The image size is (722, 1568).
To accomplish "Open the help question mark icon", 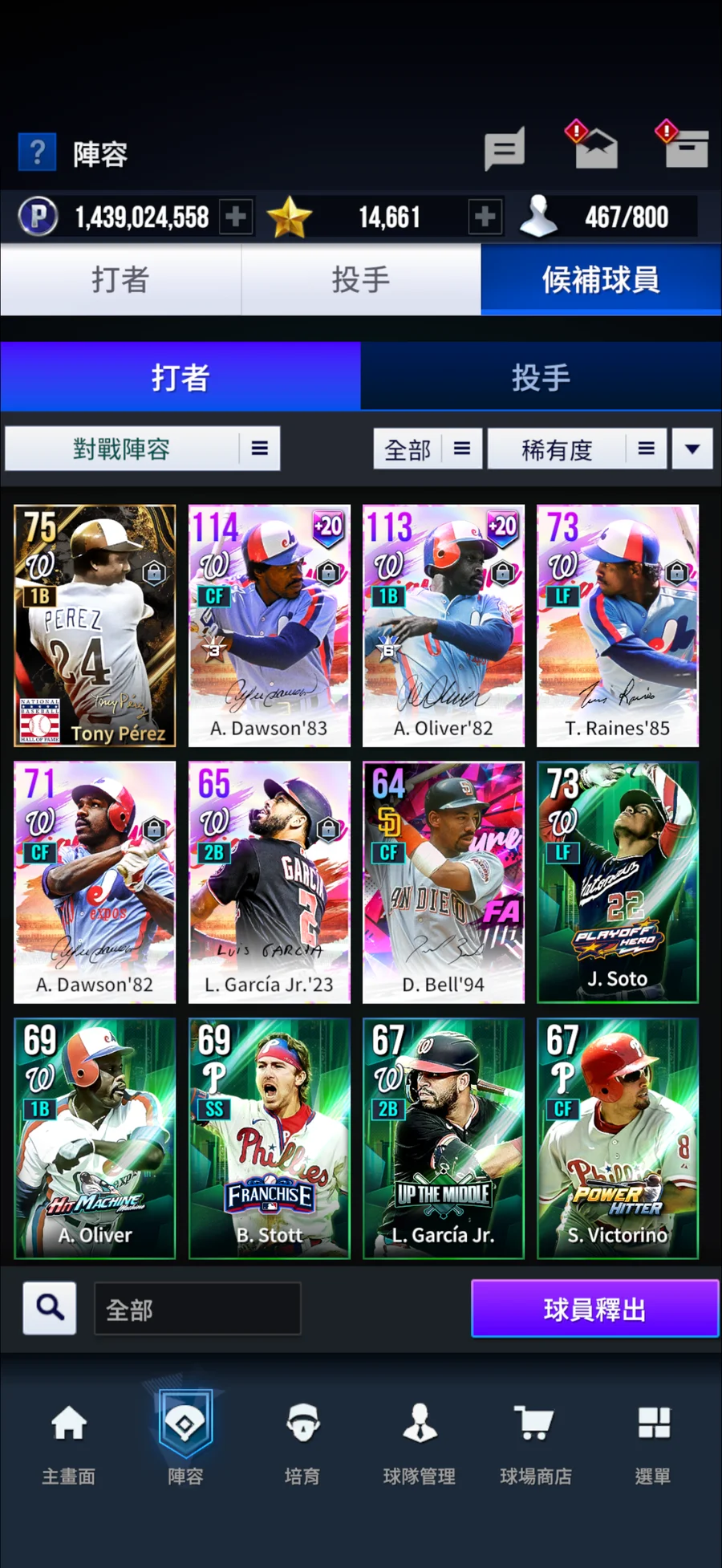I will tap(37, 152).
